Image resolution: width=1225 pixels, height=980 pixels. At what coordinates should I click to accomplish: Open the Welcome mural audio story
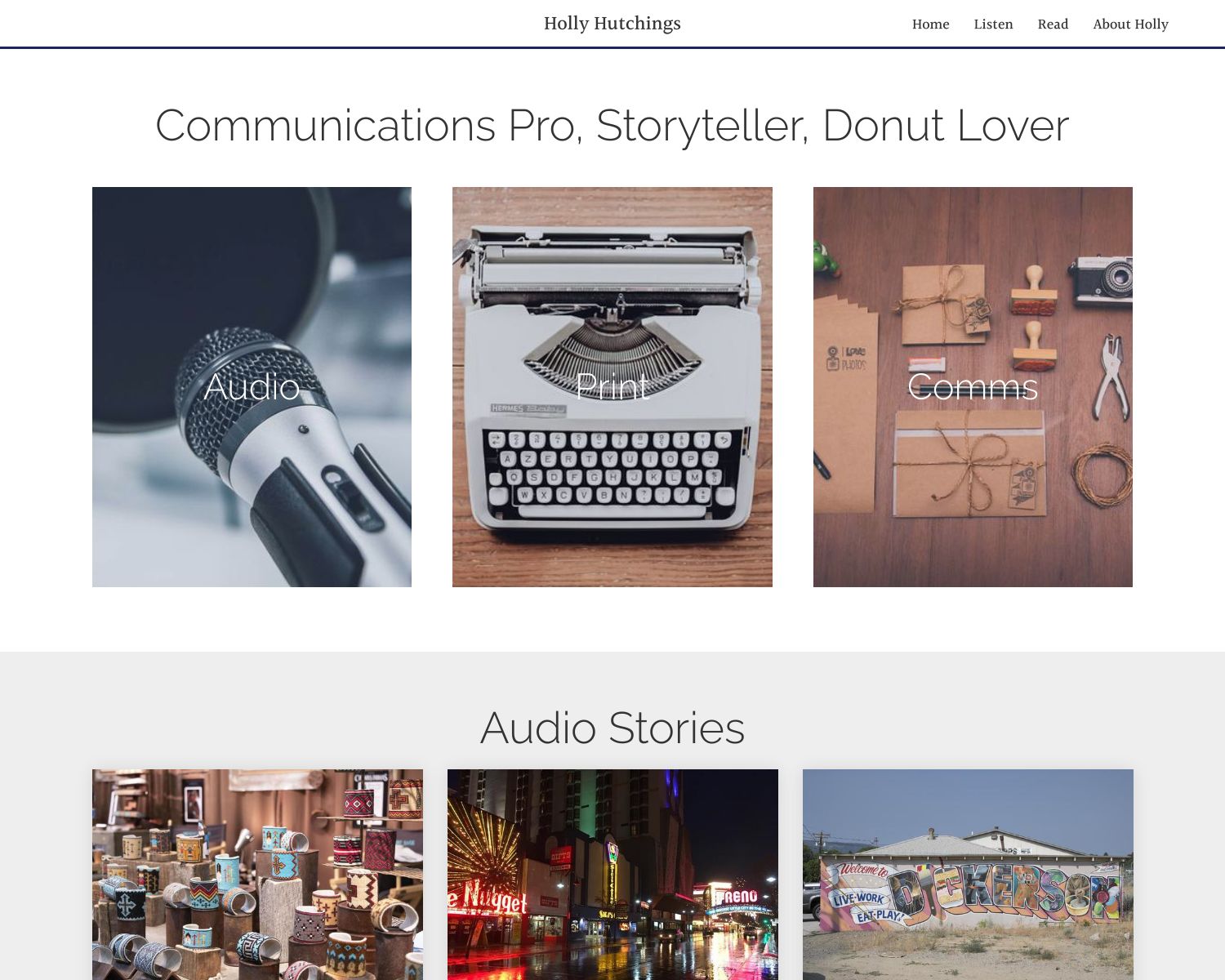[968, 874]
